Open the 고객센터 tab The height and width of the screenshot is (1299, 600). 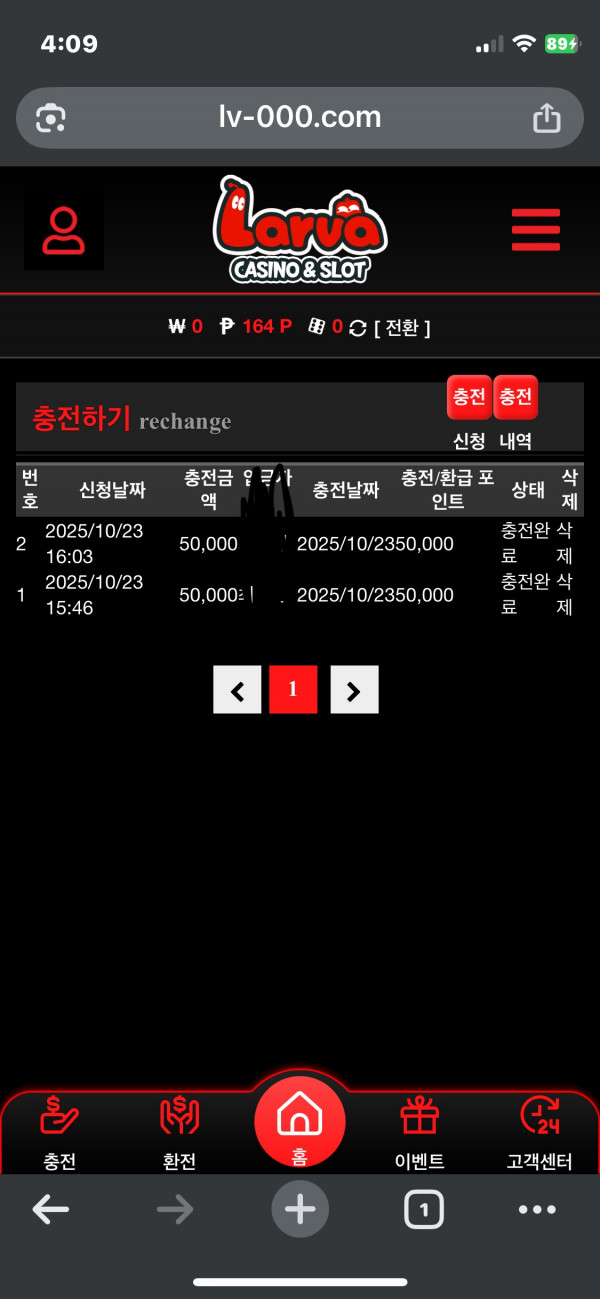coord(540,1131)
